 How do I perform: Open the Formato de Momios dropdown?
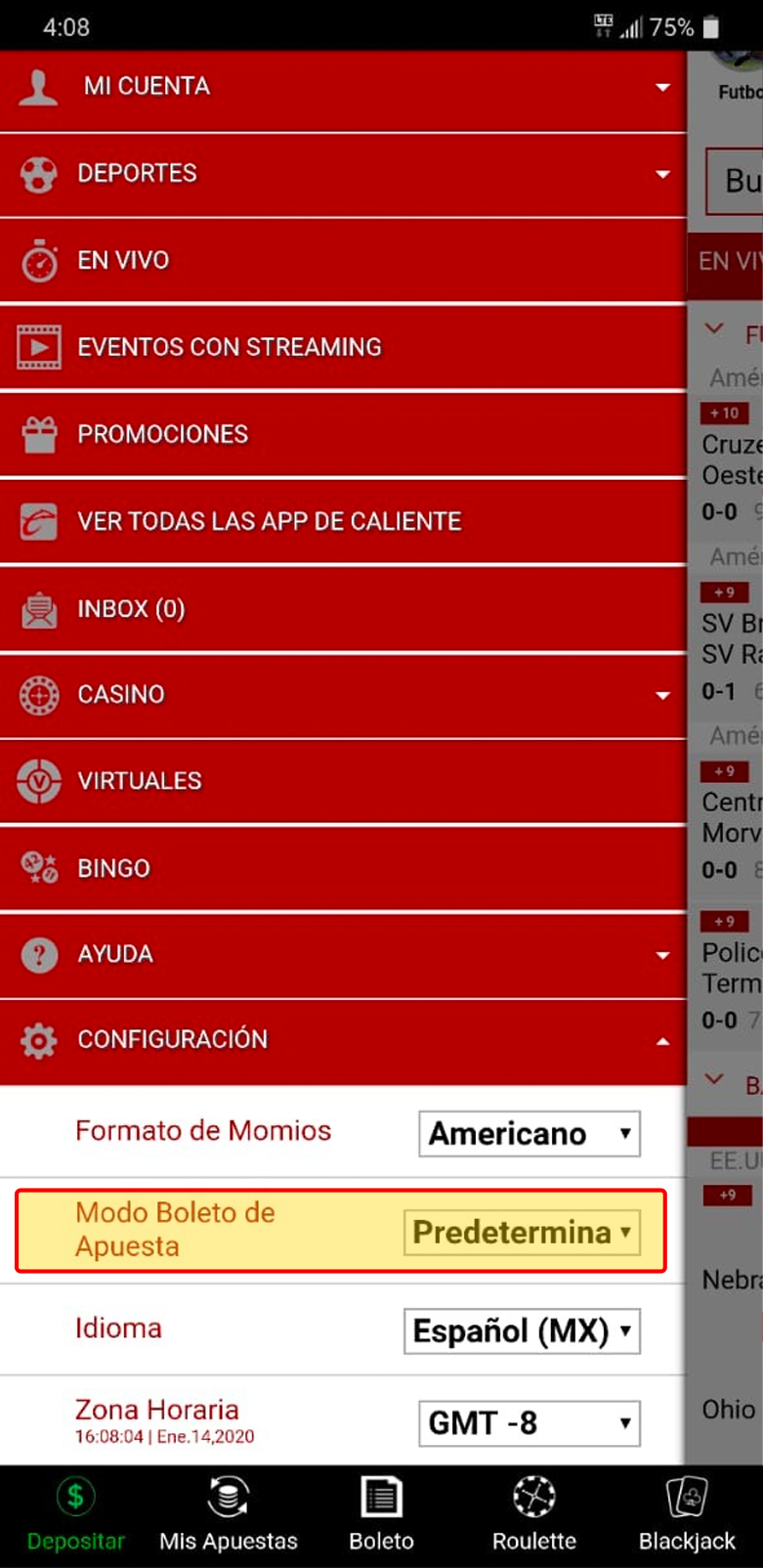pyautogui.click(x=530, y=1134)
